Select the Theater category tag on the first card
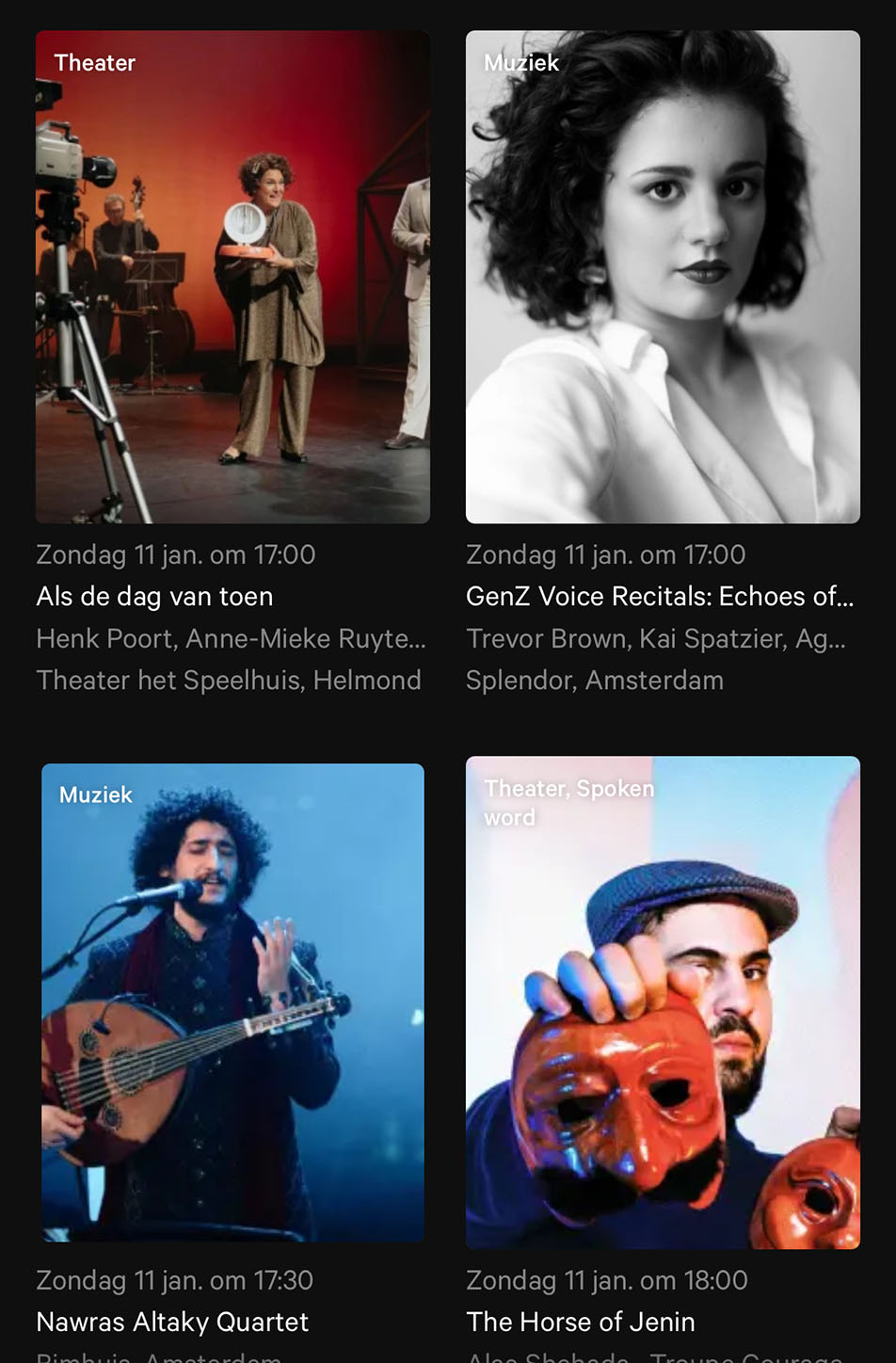The width and height of the screenshot is (896, 1363). (94, 62)
